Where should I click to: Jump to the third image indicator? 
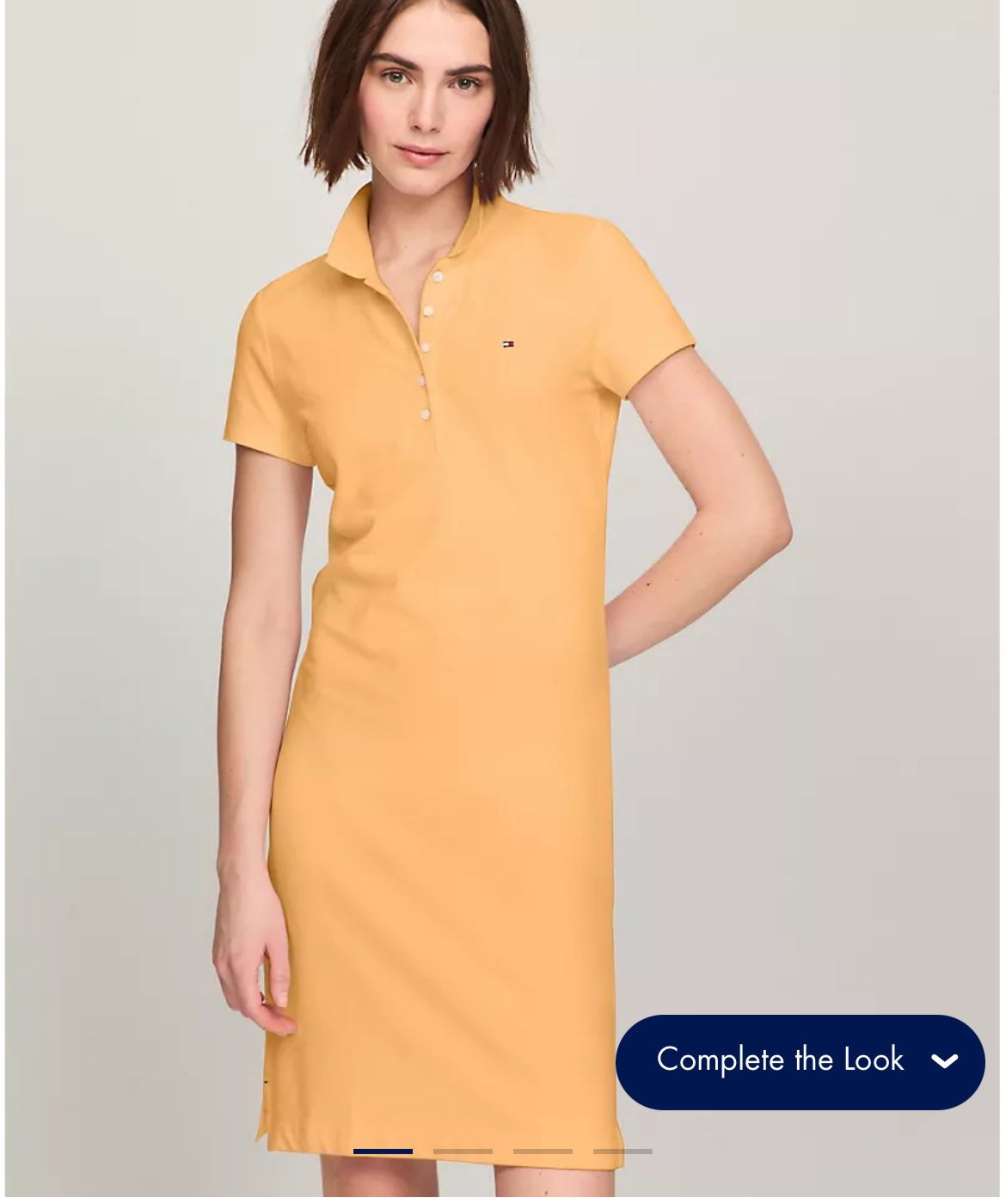click(x=543, y=1151)
